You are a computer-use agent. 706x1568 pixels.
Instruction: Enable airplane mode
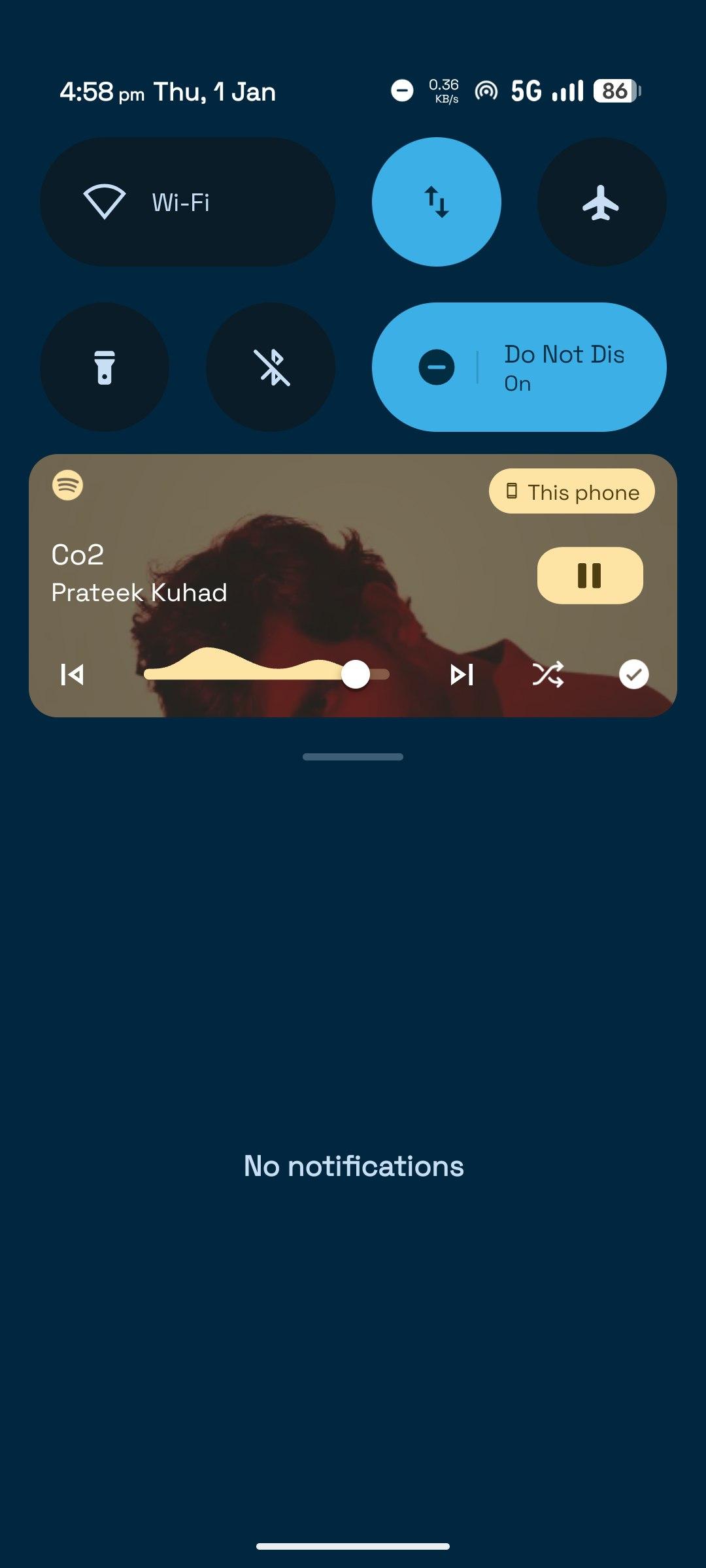pyautogui.click(x=601, y=202)
